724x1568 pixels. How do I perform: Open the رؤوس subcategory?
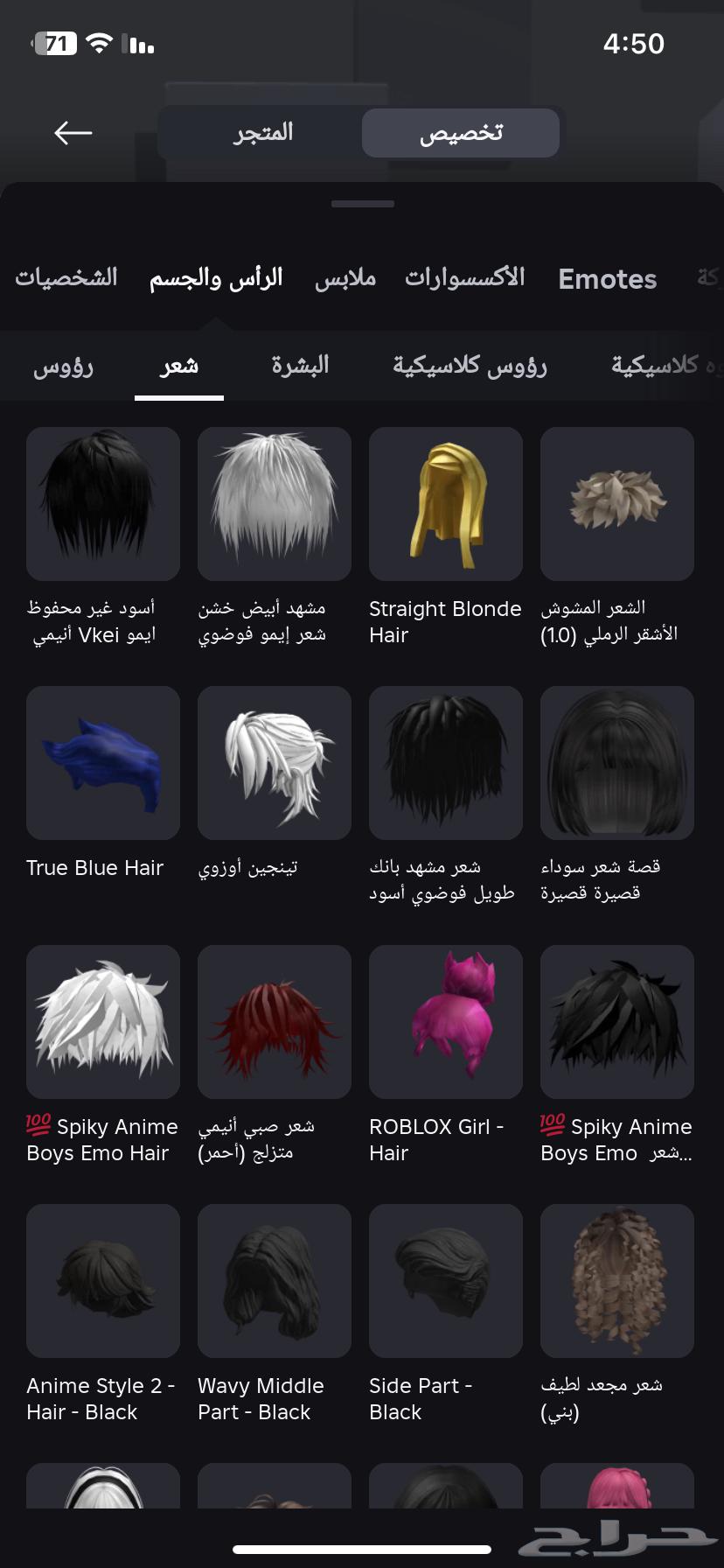coord(66,367)
